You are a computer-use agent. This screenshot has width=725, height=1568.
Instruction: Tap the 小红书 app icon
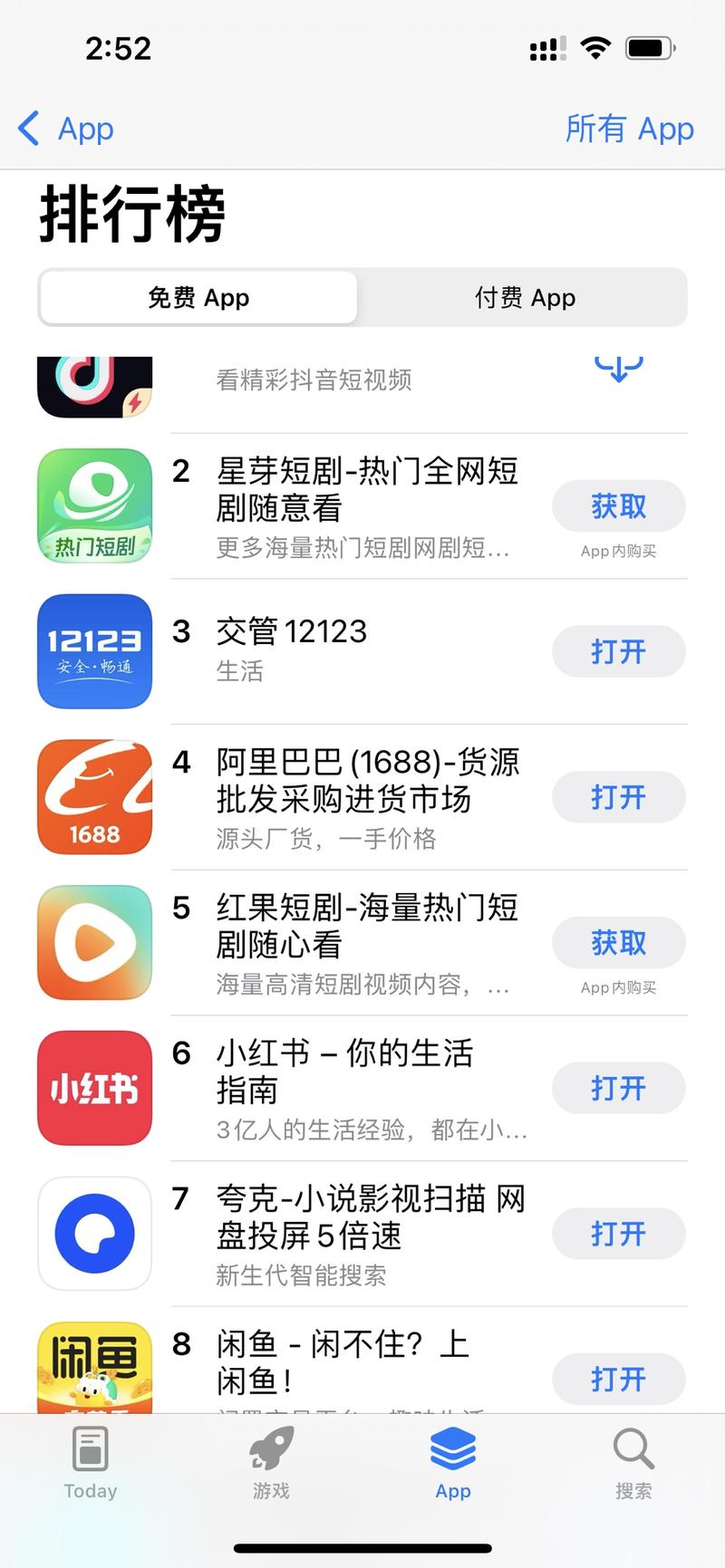click(94, 1088)
